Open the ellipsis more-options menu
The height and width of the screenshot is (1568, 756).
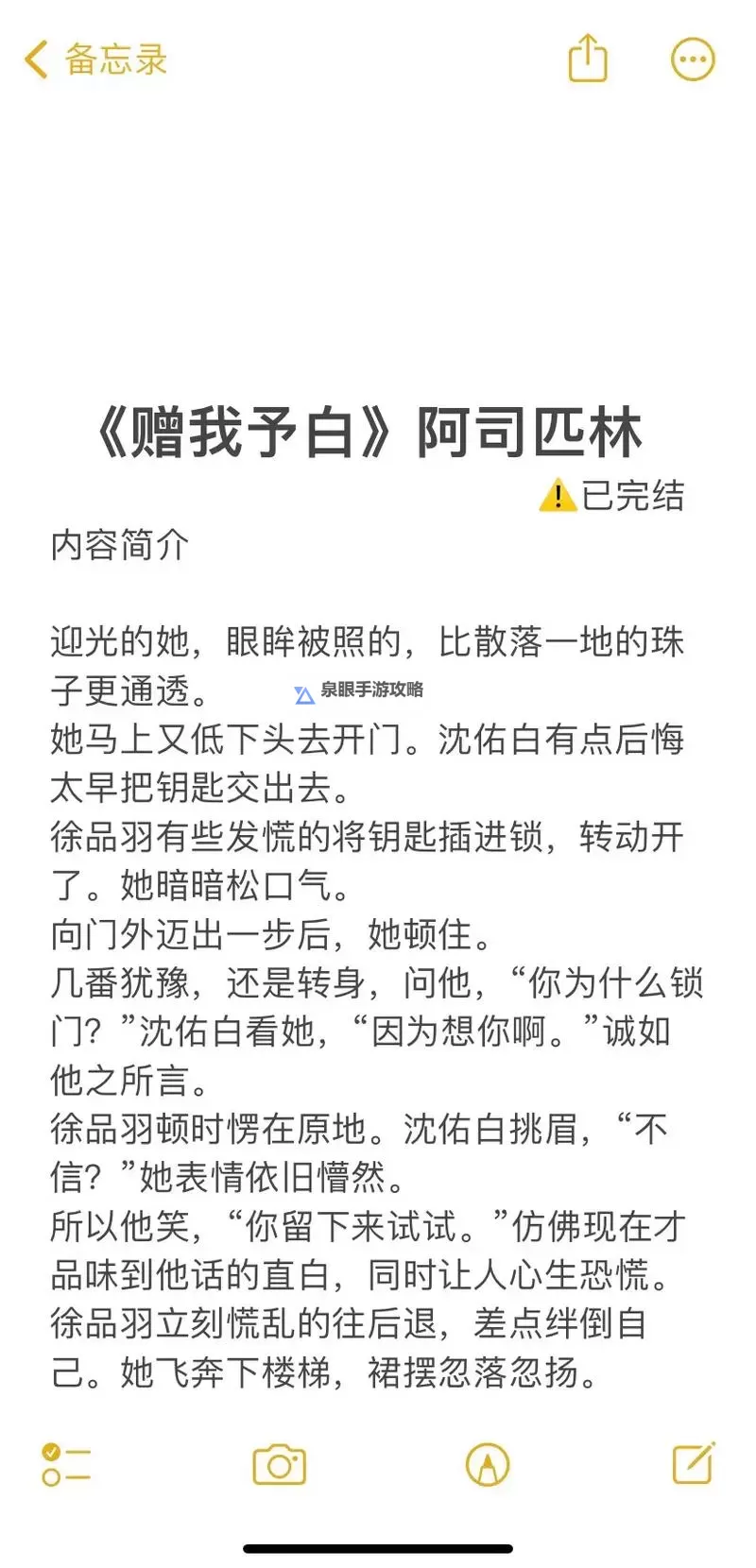click(693, 58)
